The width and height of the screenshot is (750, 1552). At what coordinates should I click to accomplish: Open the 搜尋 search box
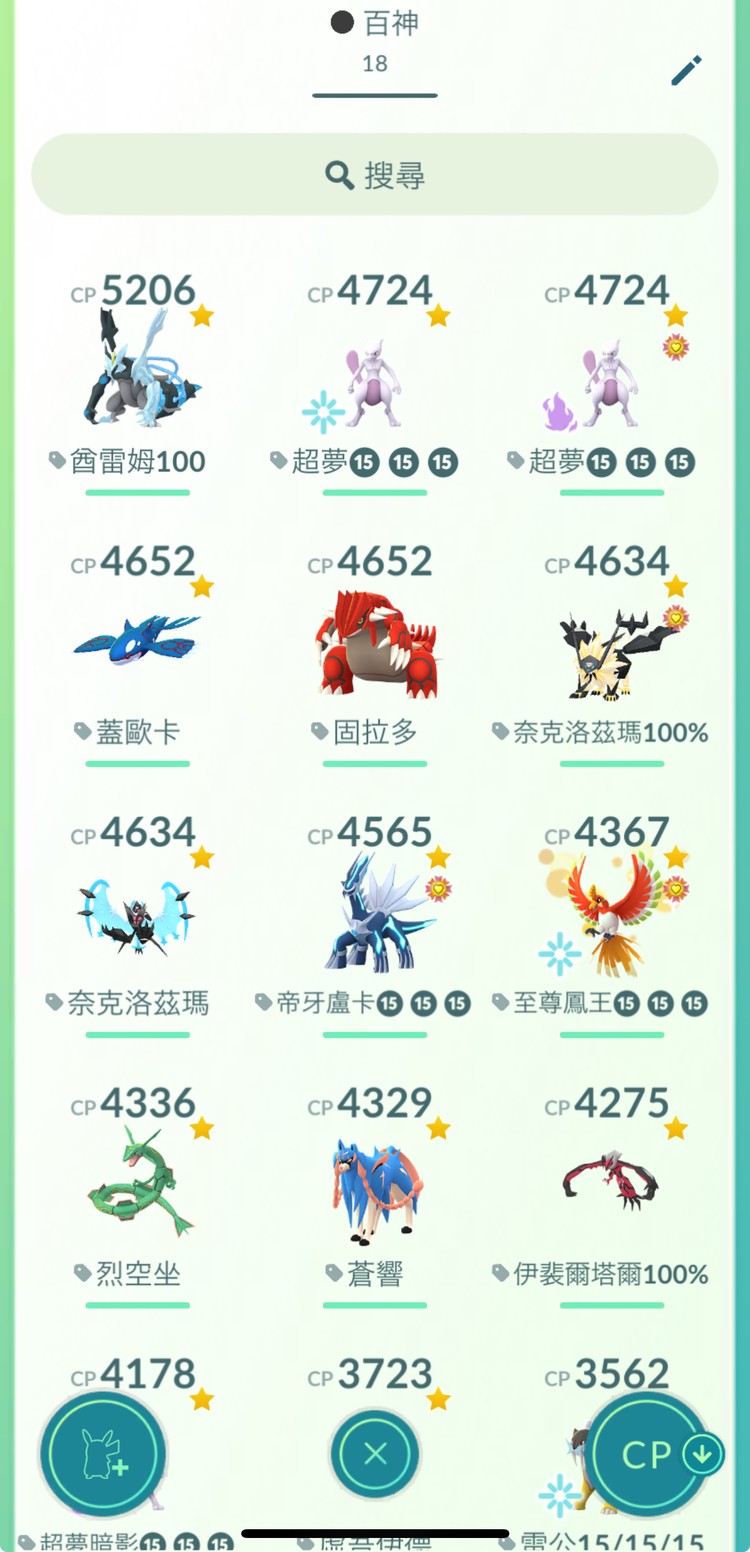click(x=375, y=175)
